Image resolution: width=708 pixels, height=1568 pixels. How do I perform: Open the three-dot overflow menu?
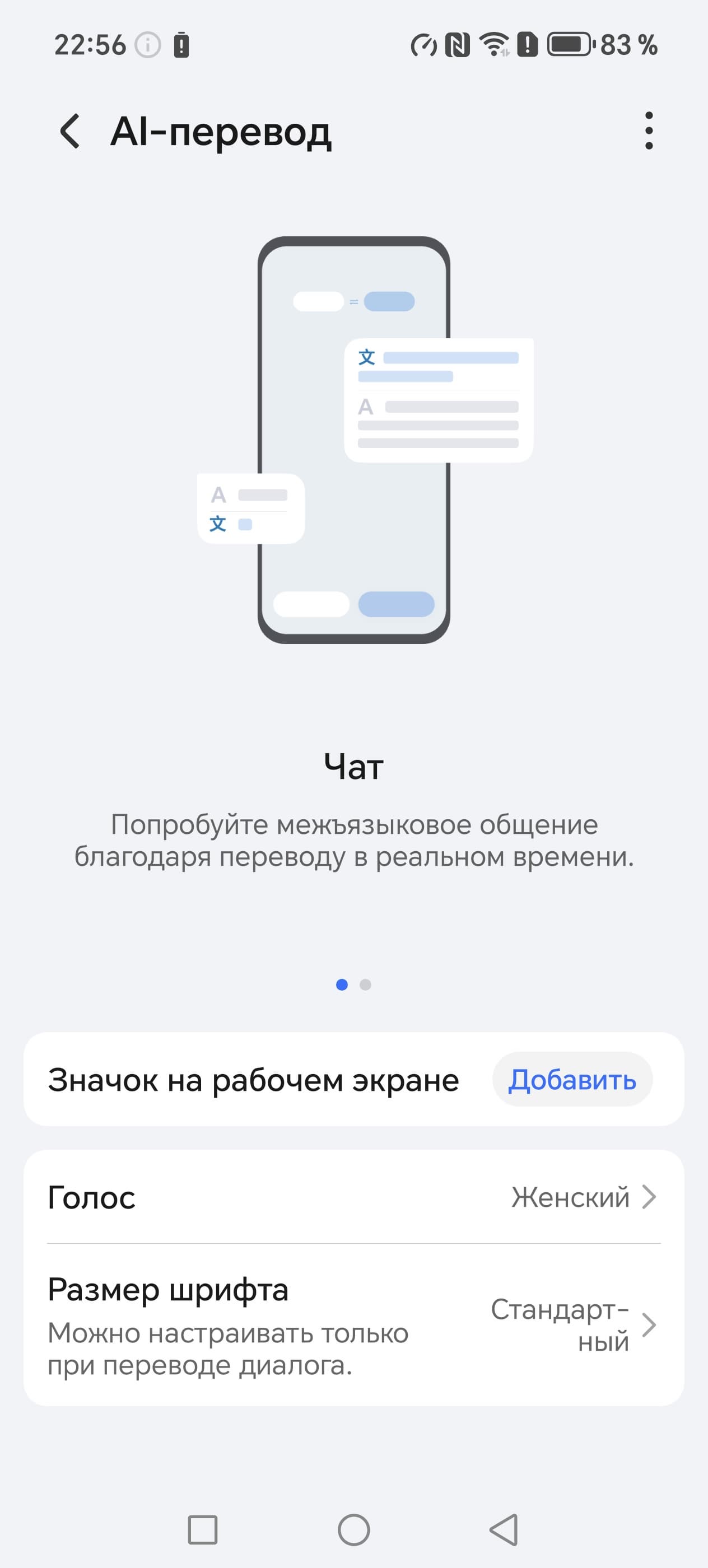[x=649, y=131]
